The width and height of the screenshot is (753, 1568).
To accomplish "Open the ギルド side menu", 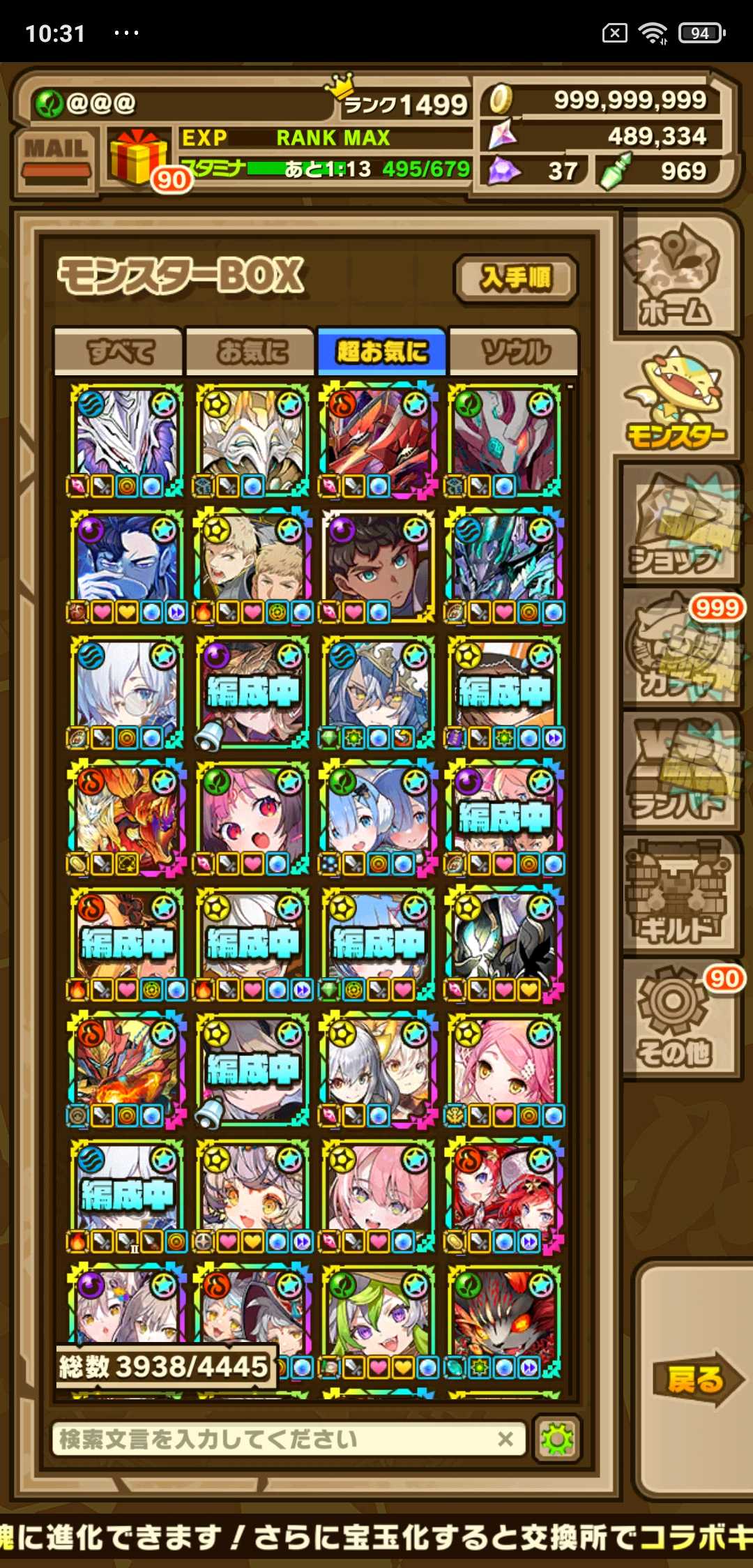I will click(x=675, y=896).
